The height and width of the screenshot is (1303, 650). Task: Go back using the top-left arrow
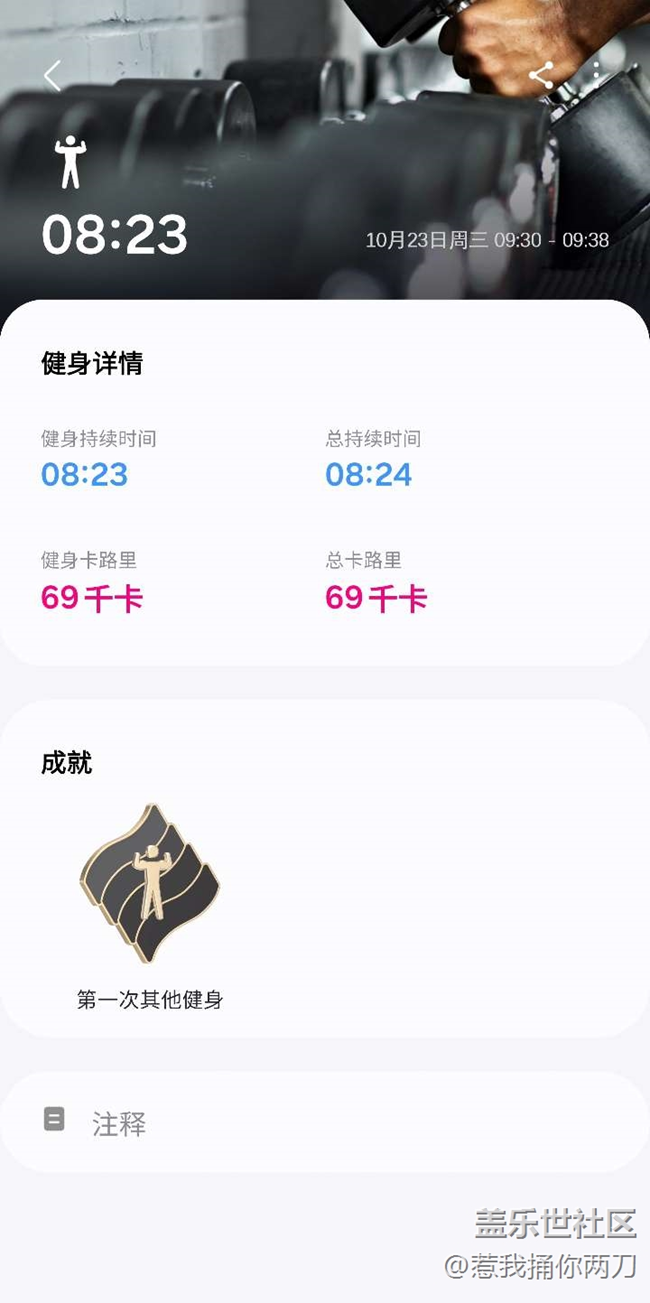[53, 75]
